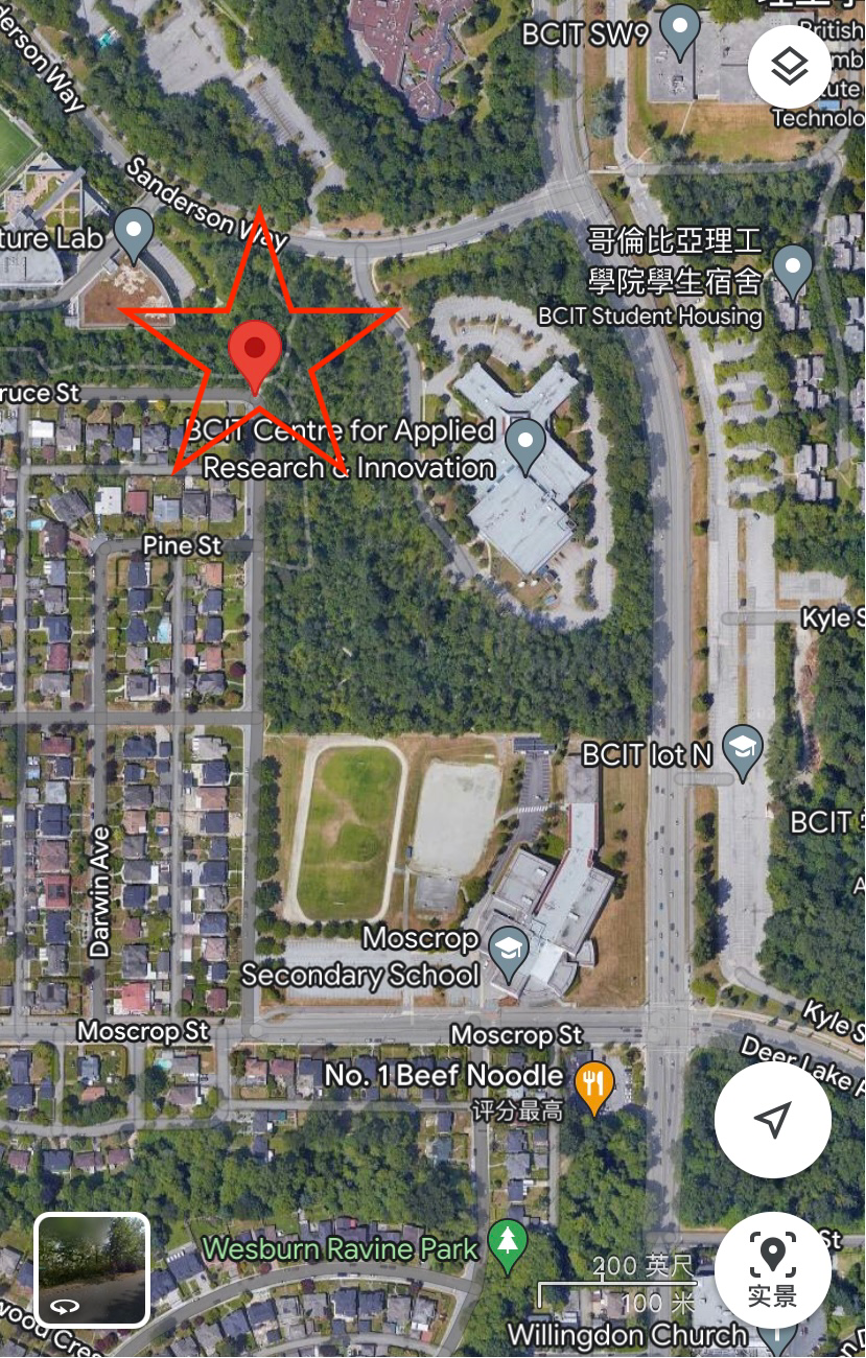The width and height of the screenshot is (866, 1358).
Task: Open the BCIT SW9 place marker
Action: [x=682, y=29]
